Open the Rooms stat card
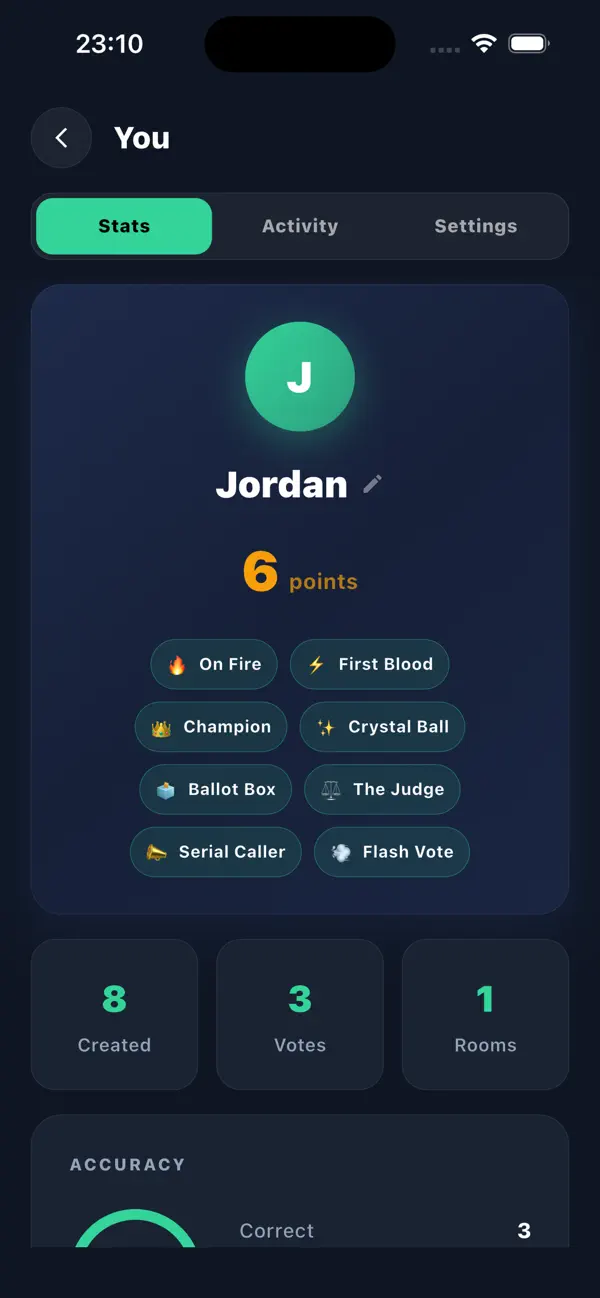Image resolution: width=600 pixels, height=1298 pixels. (x=485, y=1014)
